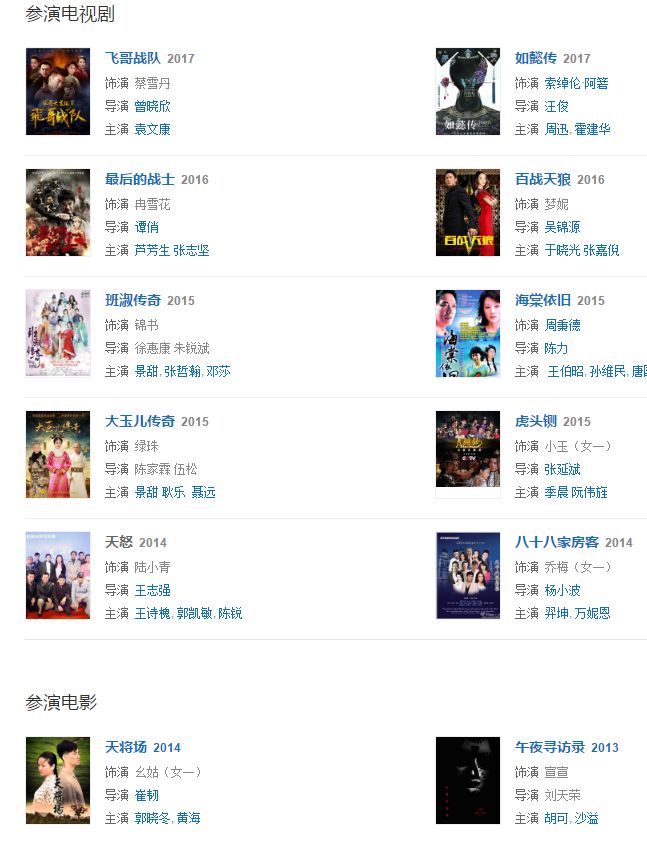Screen dimensions: 647x844
Task: Tap the 最后的战士 poster thumbnail
Action: (x=58, y=213)
